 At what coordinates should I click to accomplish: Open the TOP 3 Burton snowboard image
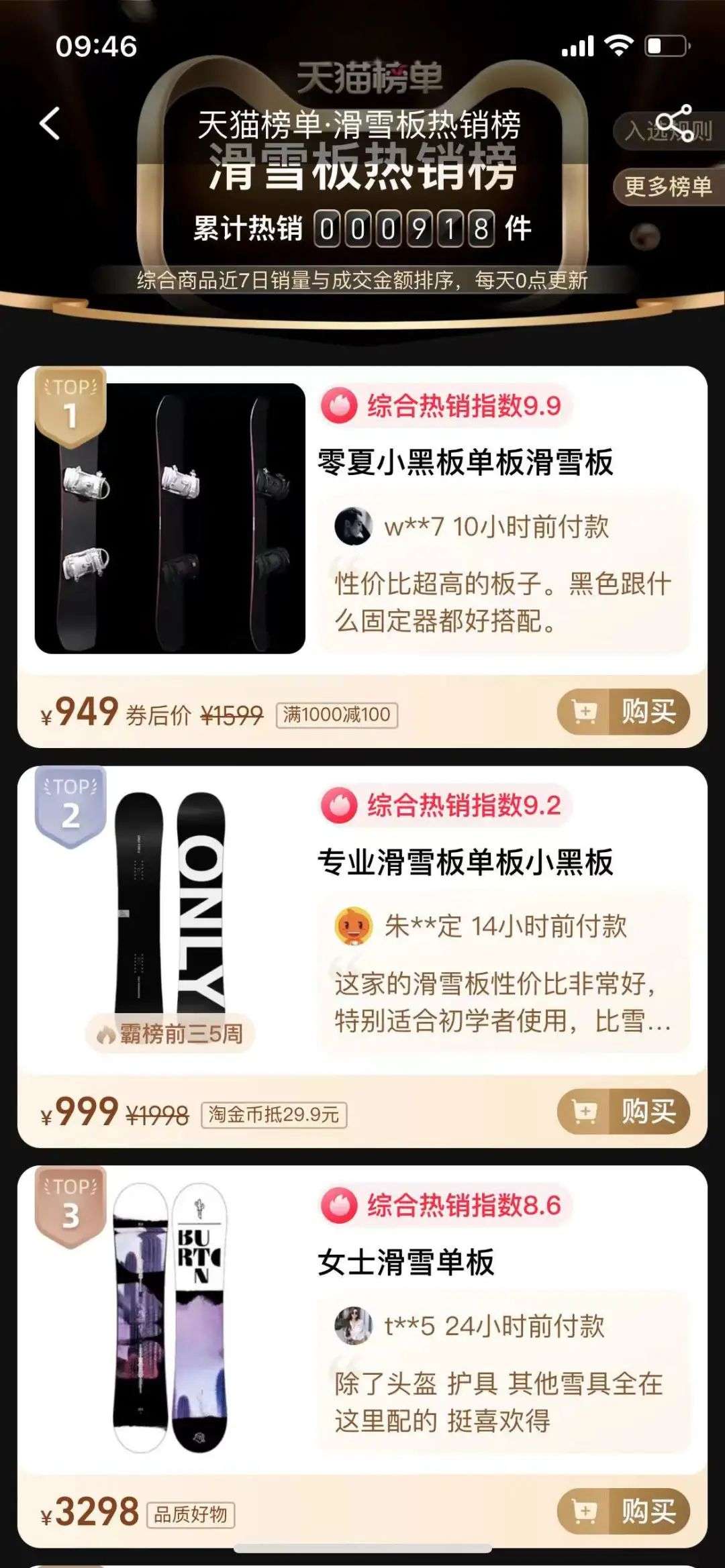170,1318
